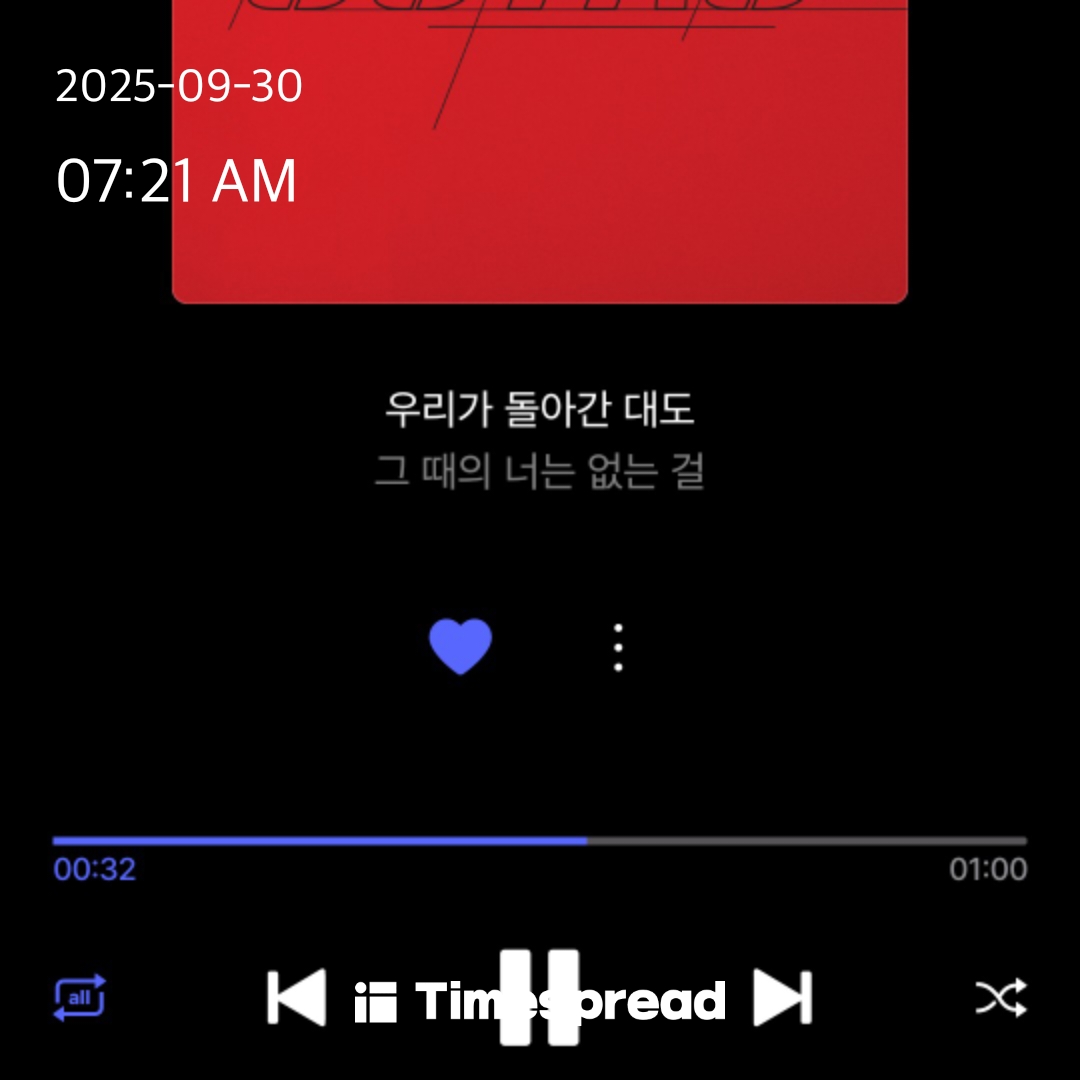Pause the playing track
1080x1080 pixels.
pyautogui.click(x=539, y=996)
